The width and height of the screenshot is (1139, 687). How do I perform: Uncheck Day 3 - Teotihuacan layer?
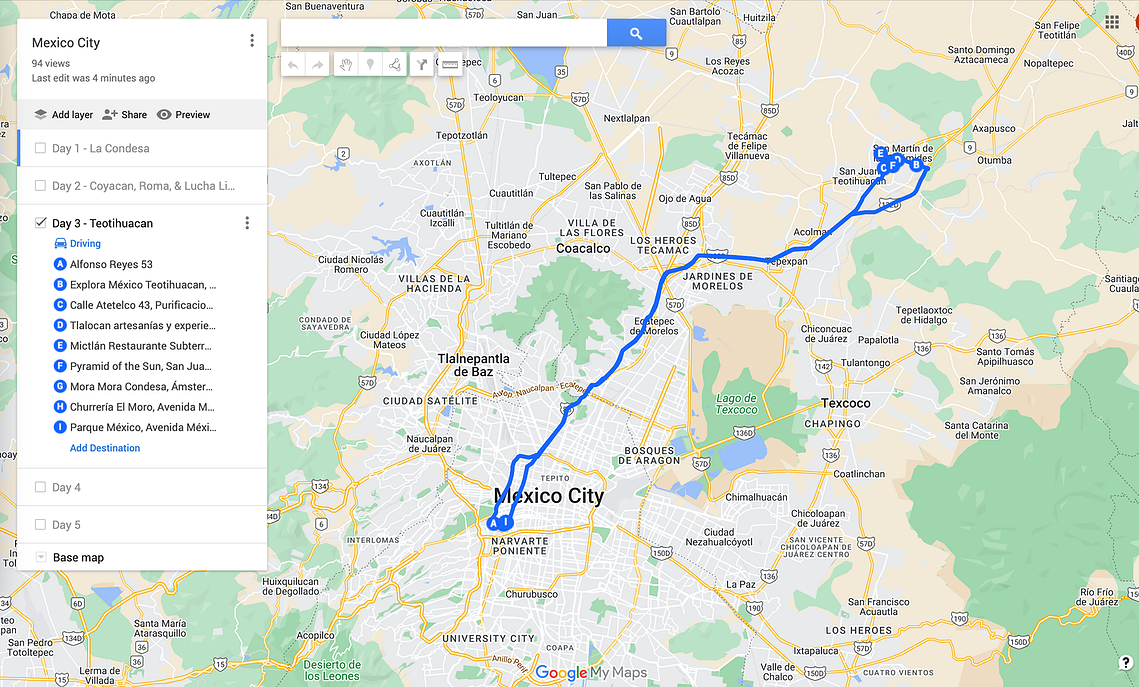point(41,223)
